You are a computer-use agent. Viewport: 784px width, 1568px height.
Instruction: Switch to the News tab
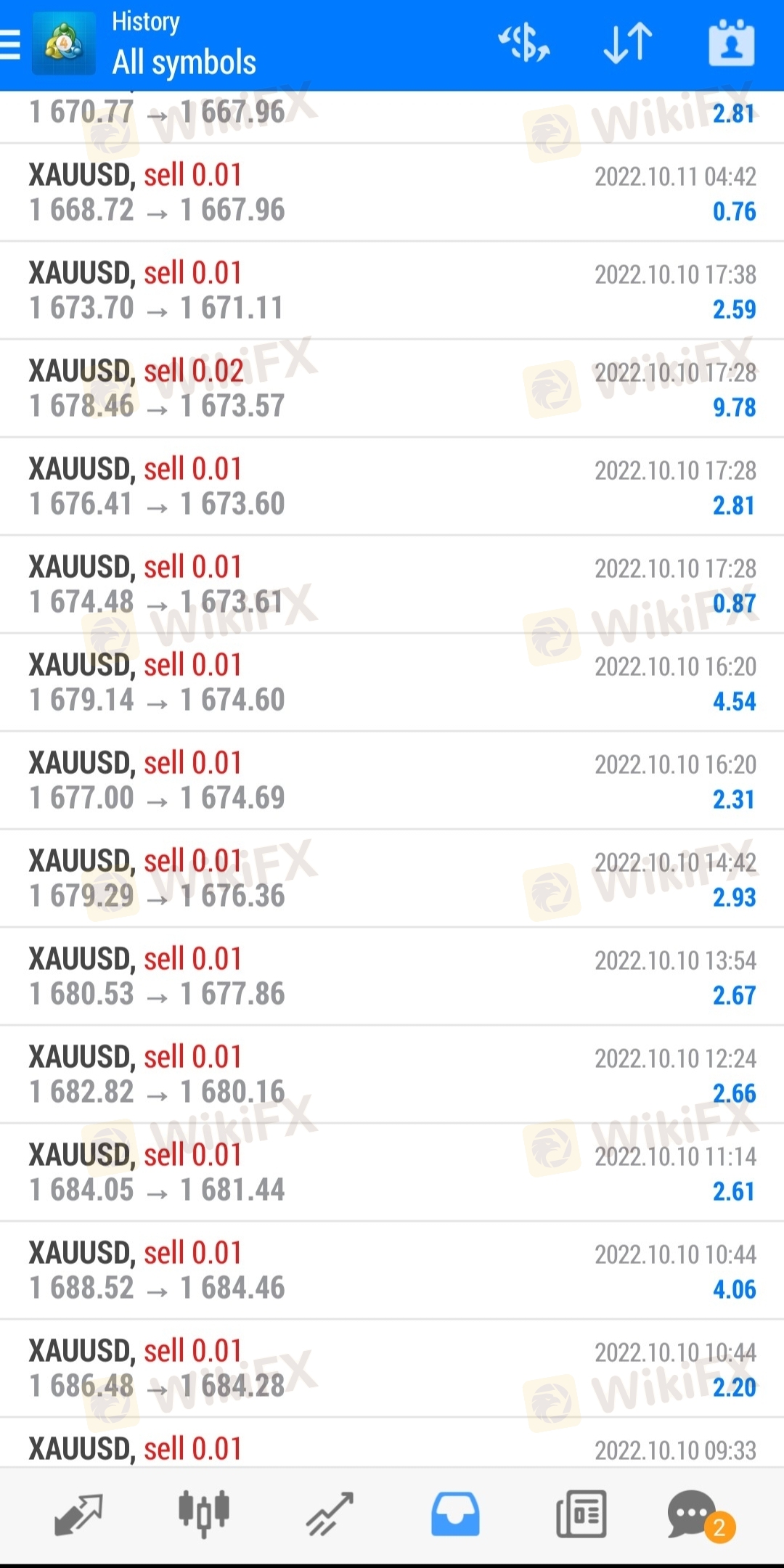[581, 1515]
